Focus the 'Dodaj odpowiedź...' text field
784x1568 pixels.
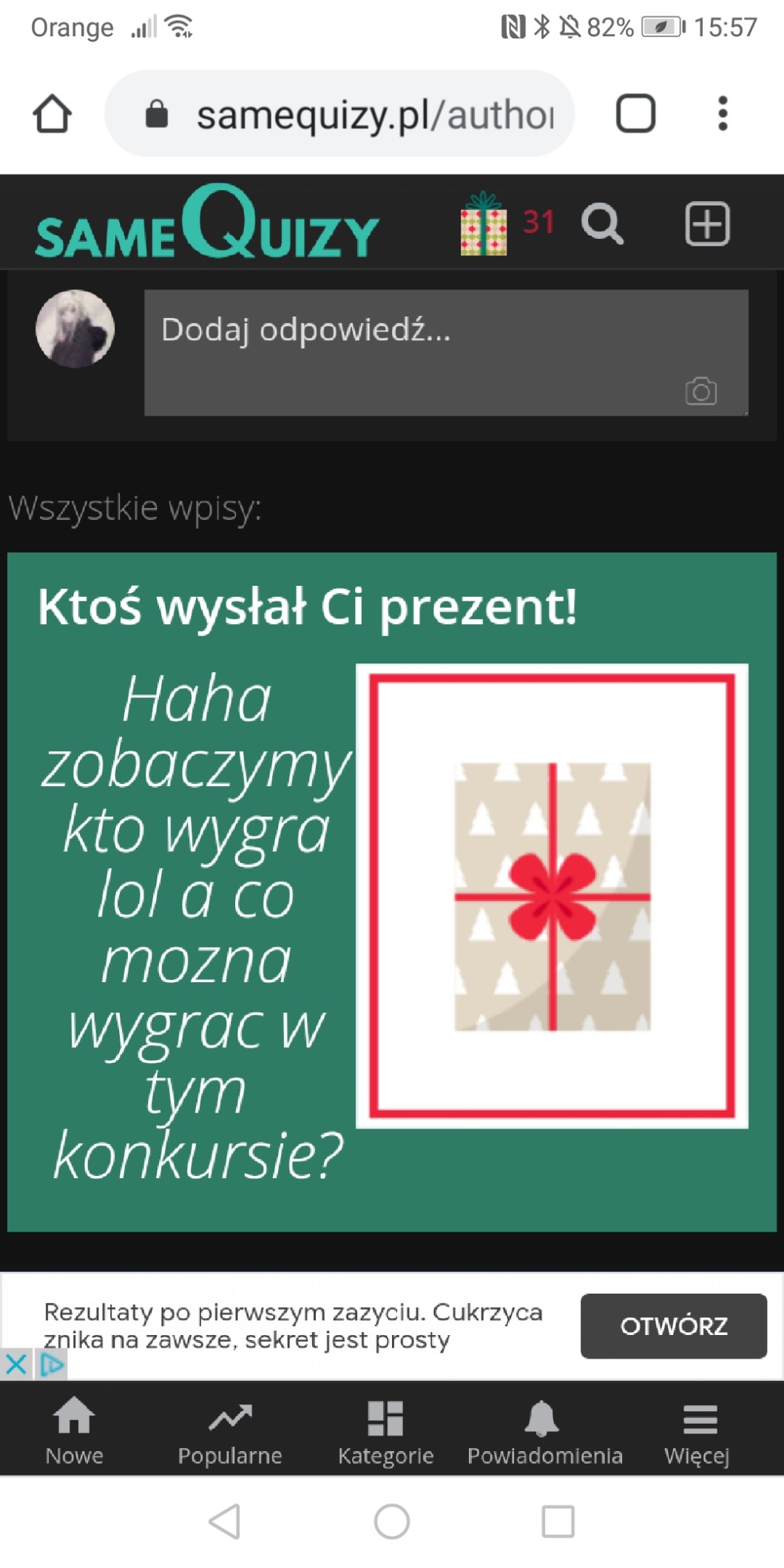(446, 353)
